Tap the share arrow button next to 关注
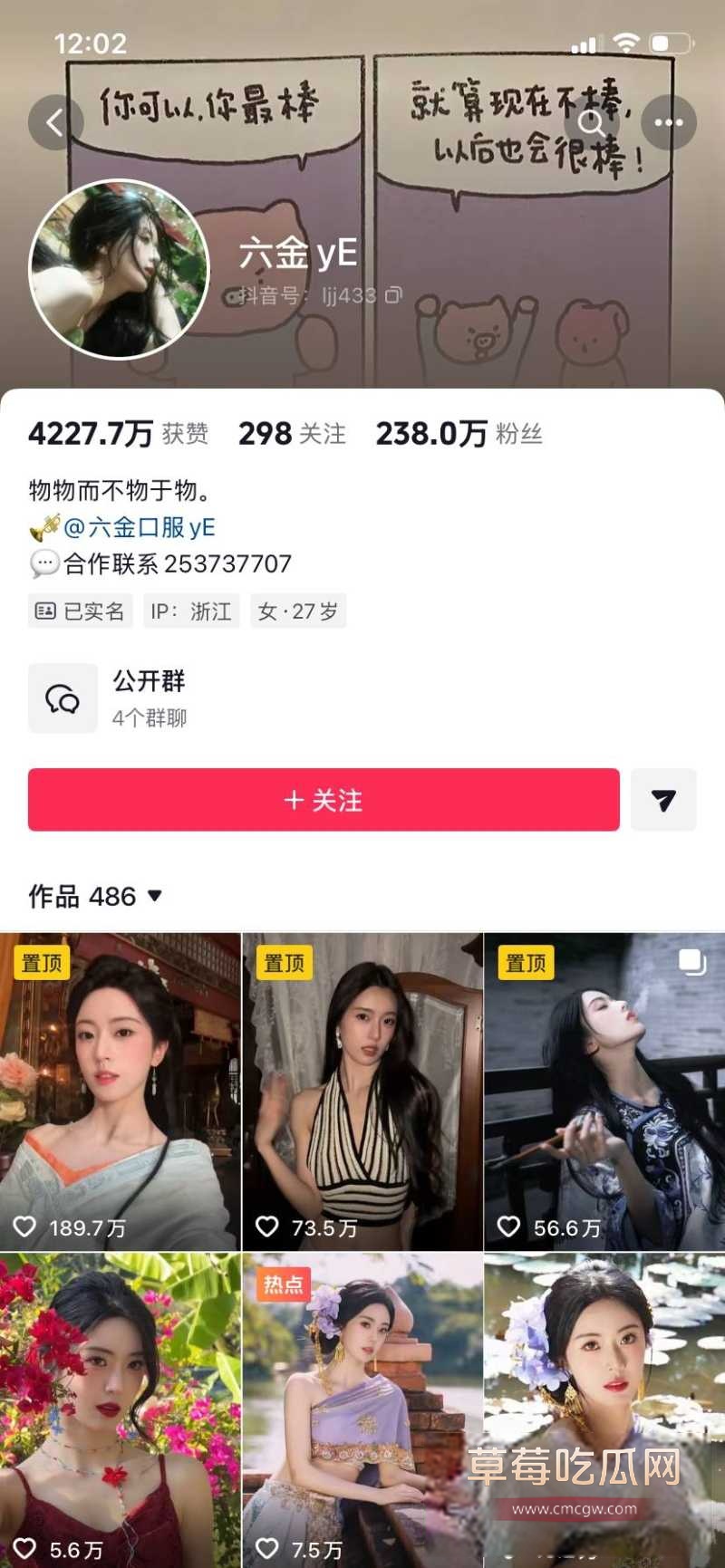725x1568 pixels. [x=664, y=800]
